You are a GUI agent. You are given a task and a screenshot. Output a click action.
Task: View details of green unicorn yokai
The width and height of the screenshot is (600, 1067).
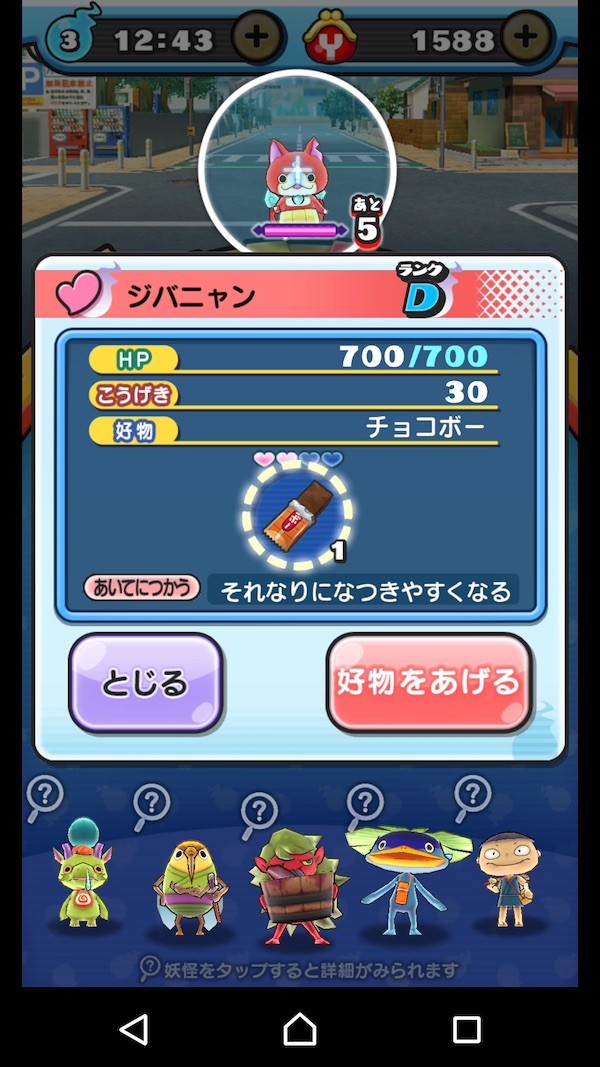point(84,876)
